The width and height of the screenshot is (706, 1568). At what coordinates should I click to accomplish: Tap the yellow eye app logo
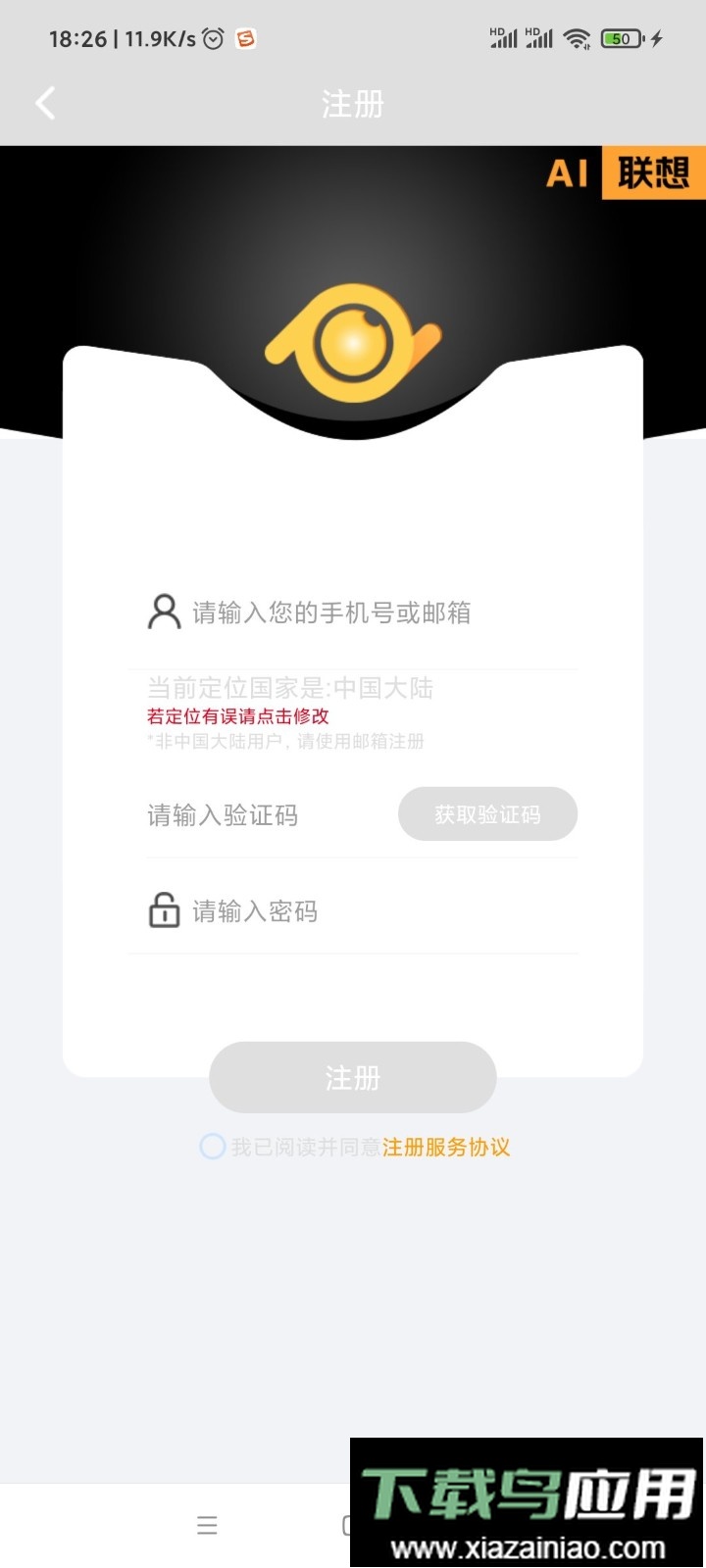[x=353, y=343]
